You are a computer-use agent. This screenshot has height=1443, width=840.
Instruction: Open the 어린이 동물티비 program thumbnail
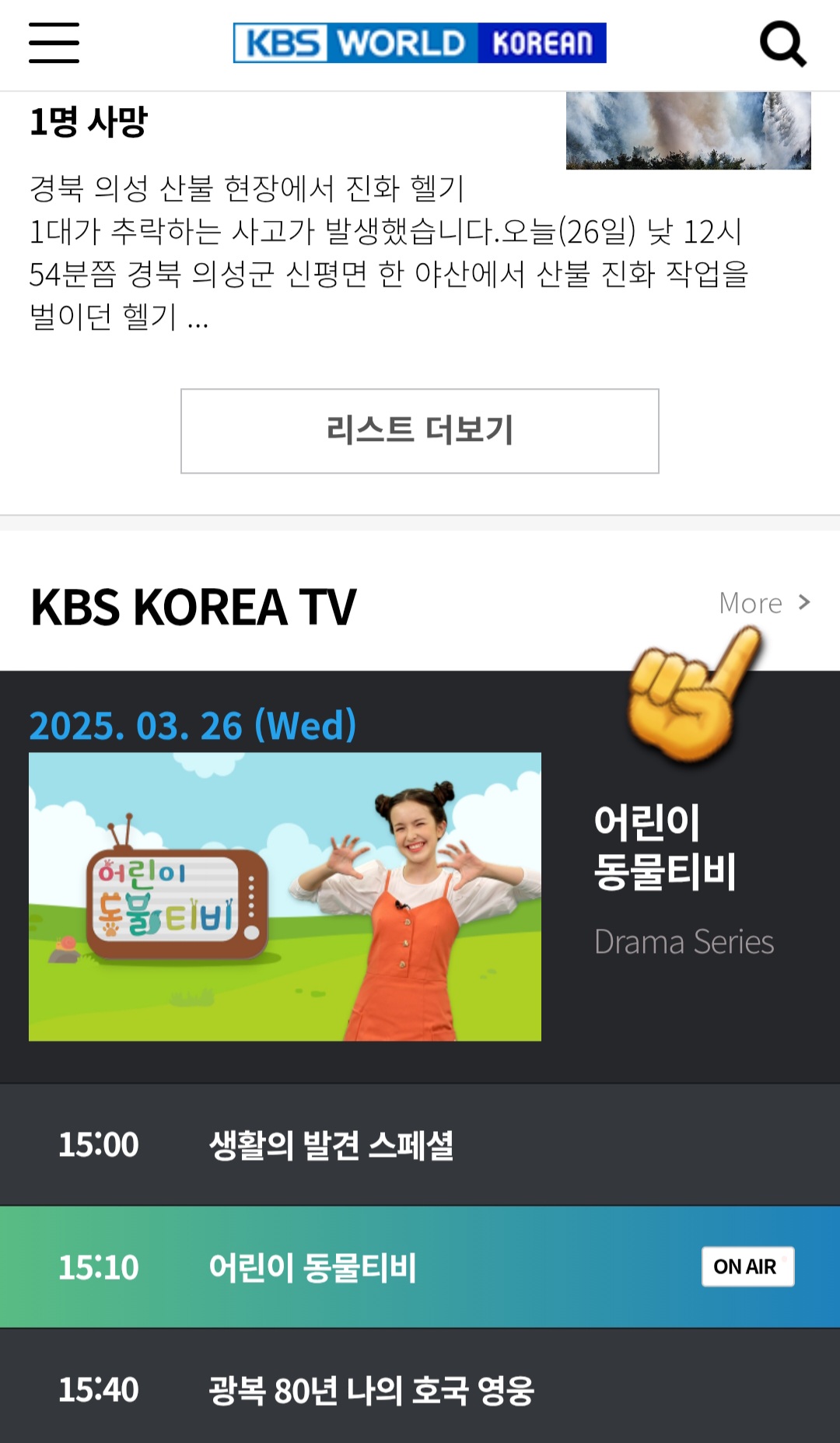(285, 895)
